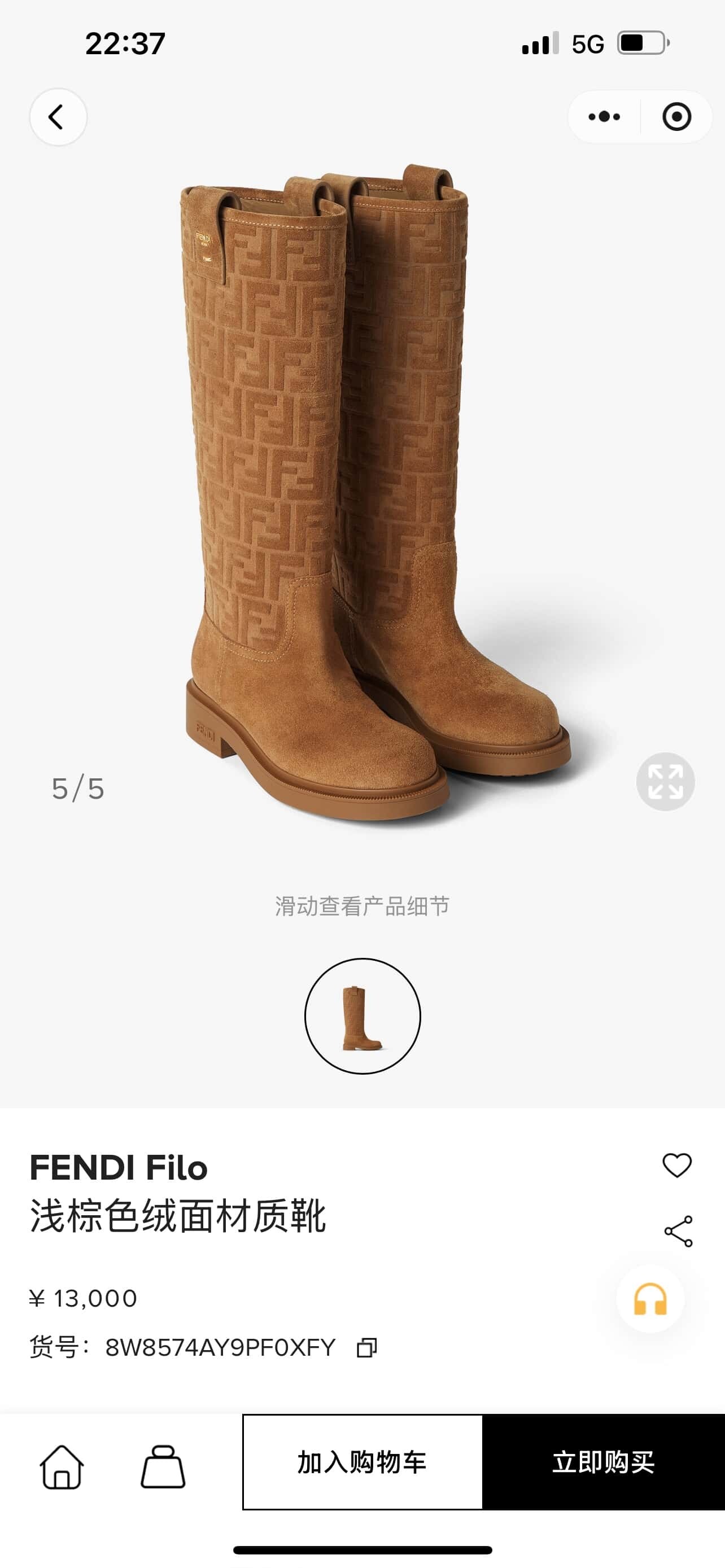This screenshot has width=725, height=1568.
Task: Contact customer service via headphone icon
Action: coord(650,1299)
